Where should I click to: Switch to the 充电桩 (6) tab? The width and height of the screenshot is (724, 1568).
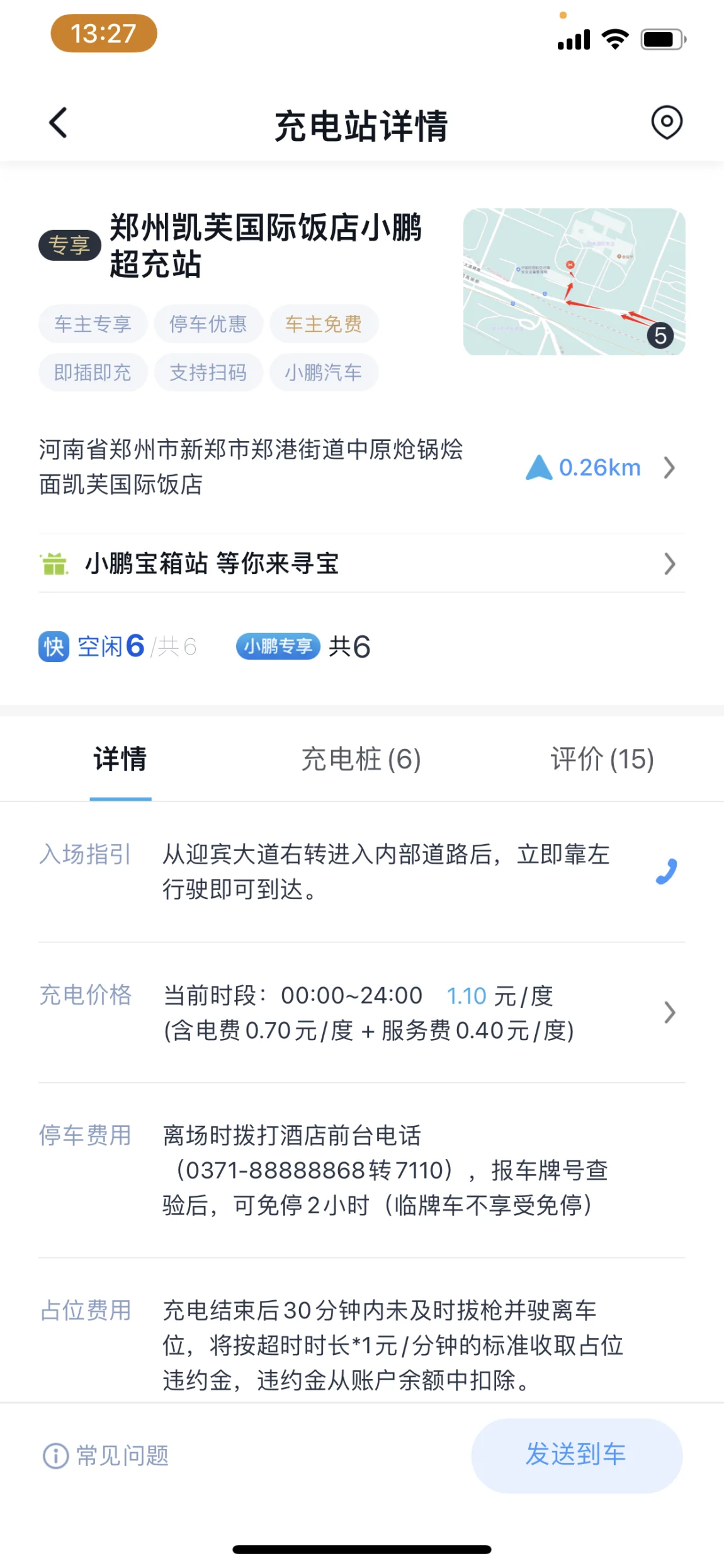coord(361,759)
